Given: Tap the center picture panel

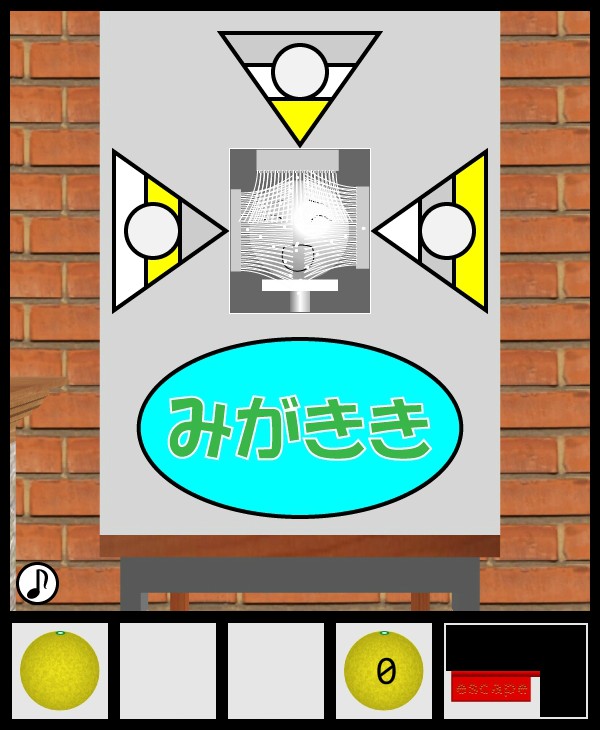Looking at the screenshot, I should tap(300, 231).
